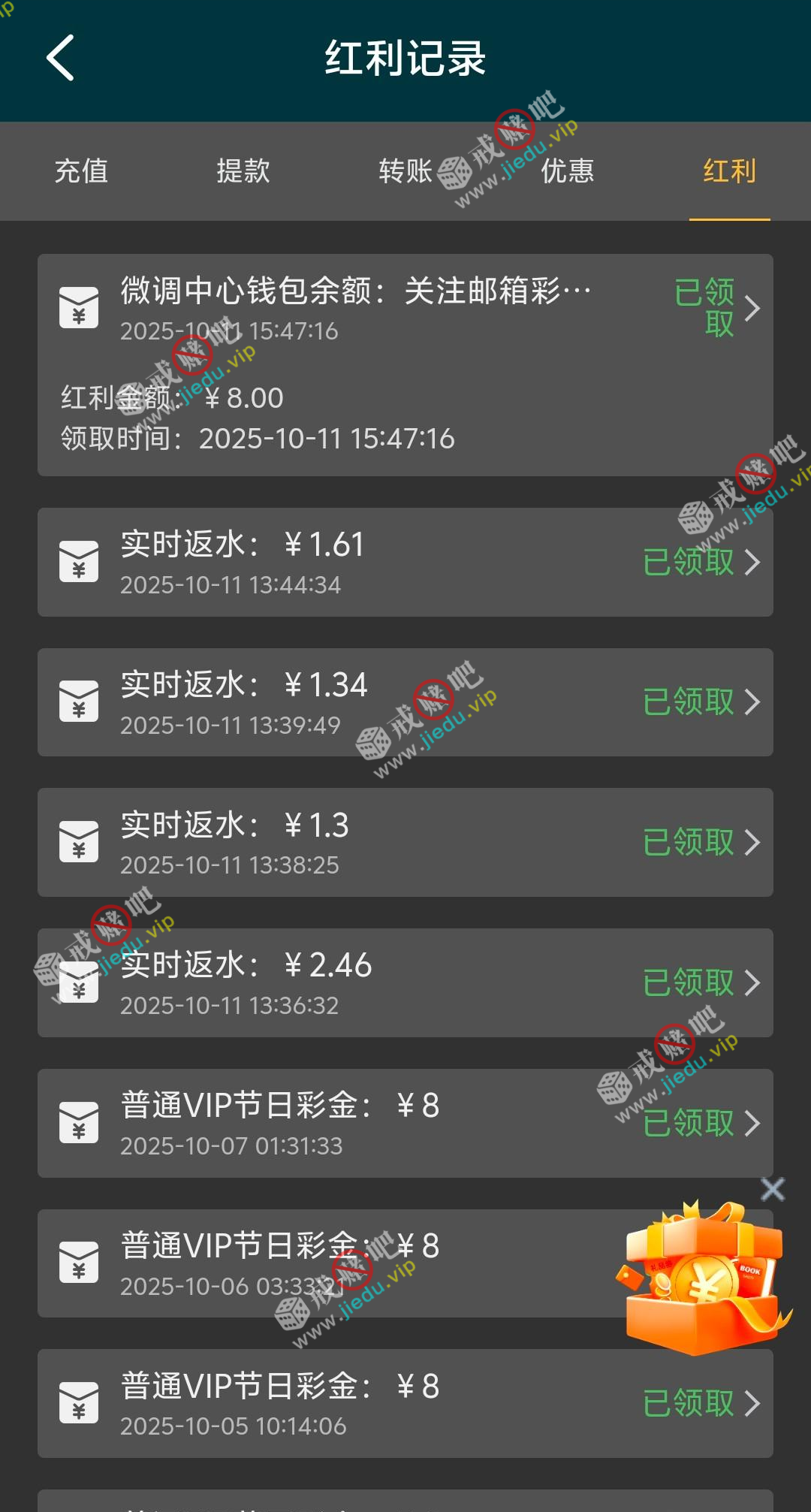This screenshot has width=811, height=1512.
Task: Open the 实时返水 ¥1.34 record
Action: (x=405, y=702)
